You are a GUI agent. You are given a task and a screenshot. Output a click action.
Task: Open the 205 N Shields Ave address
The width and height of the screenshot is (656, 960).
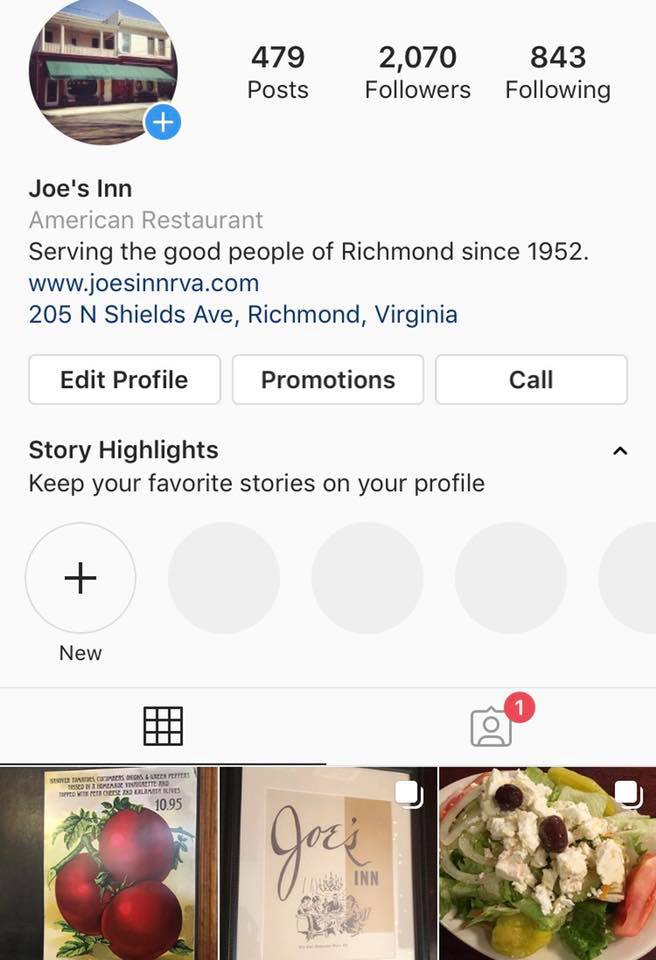click(x=243, y=315)
